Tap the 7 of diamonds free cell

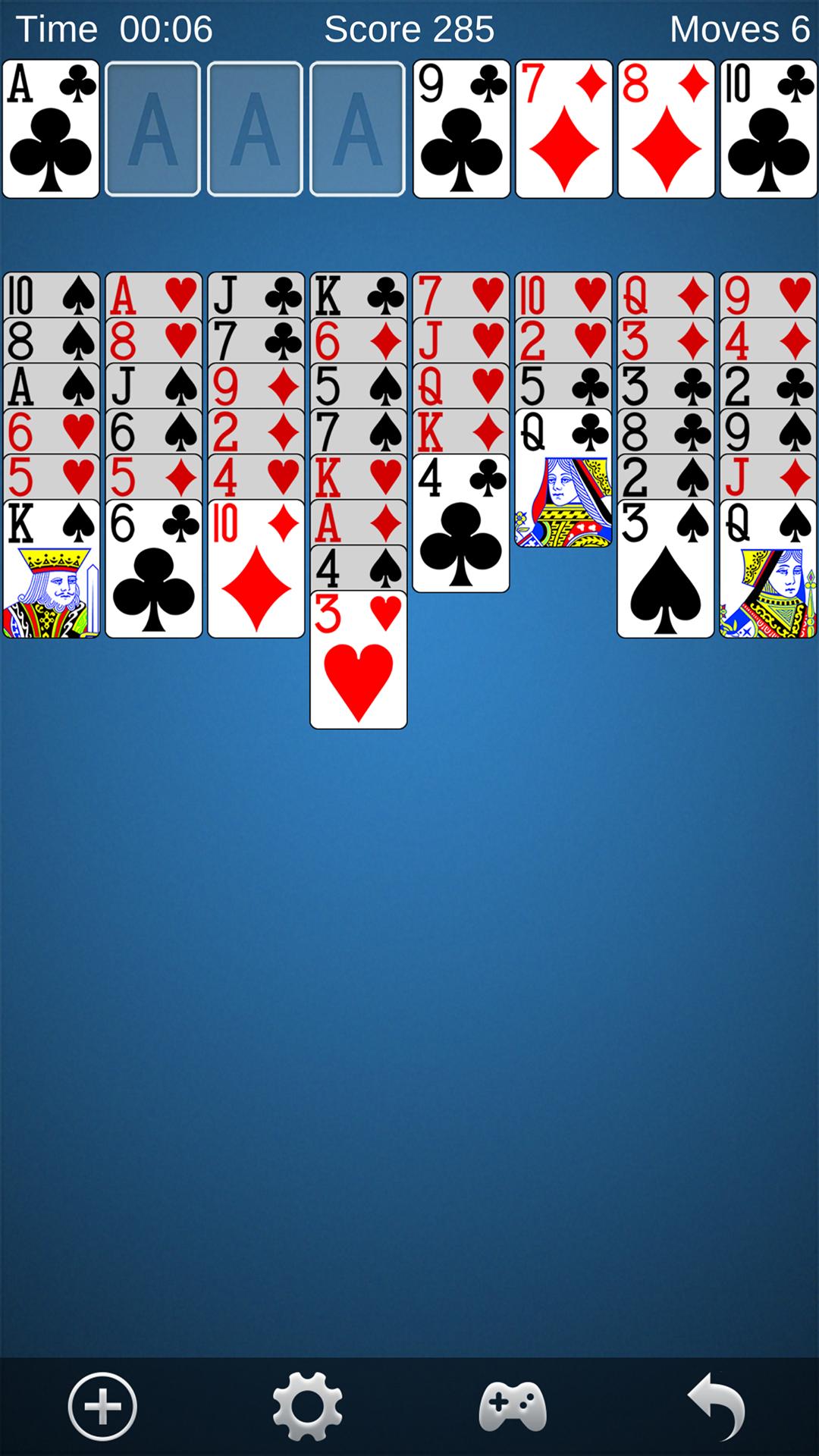pos(563,129)
